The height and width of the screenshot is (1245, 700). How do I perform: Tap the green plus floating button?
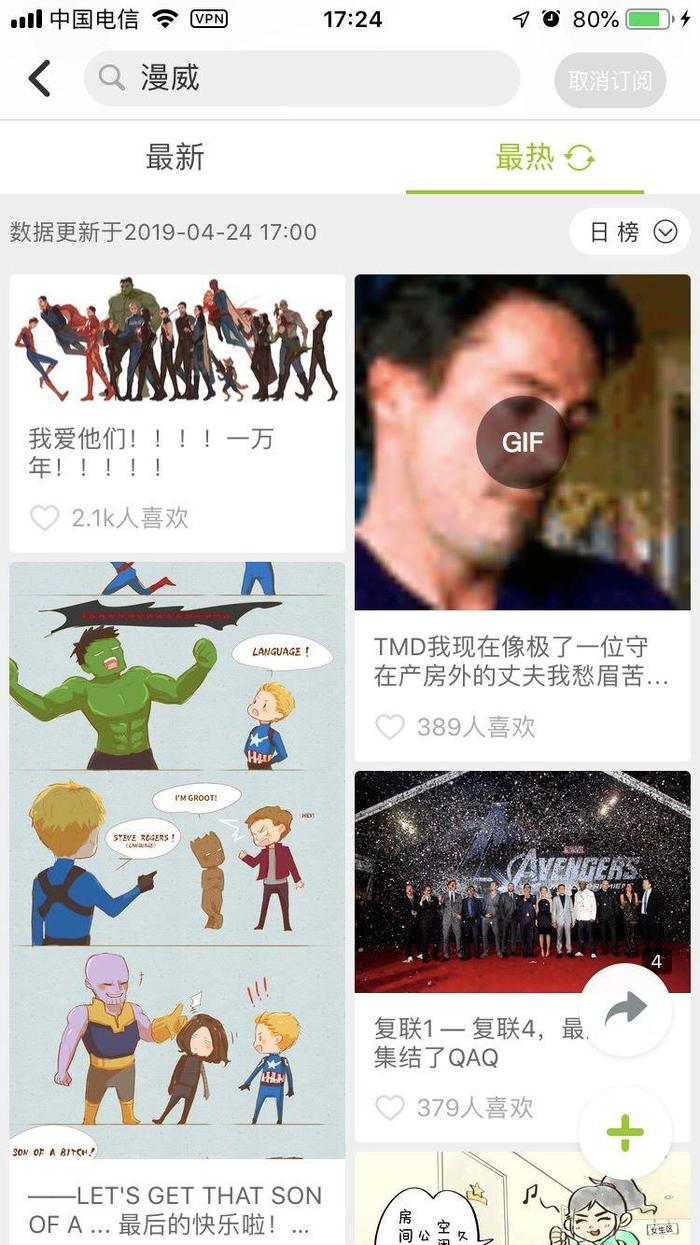click(x=625, y=1133)
